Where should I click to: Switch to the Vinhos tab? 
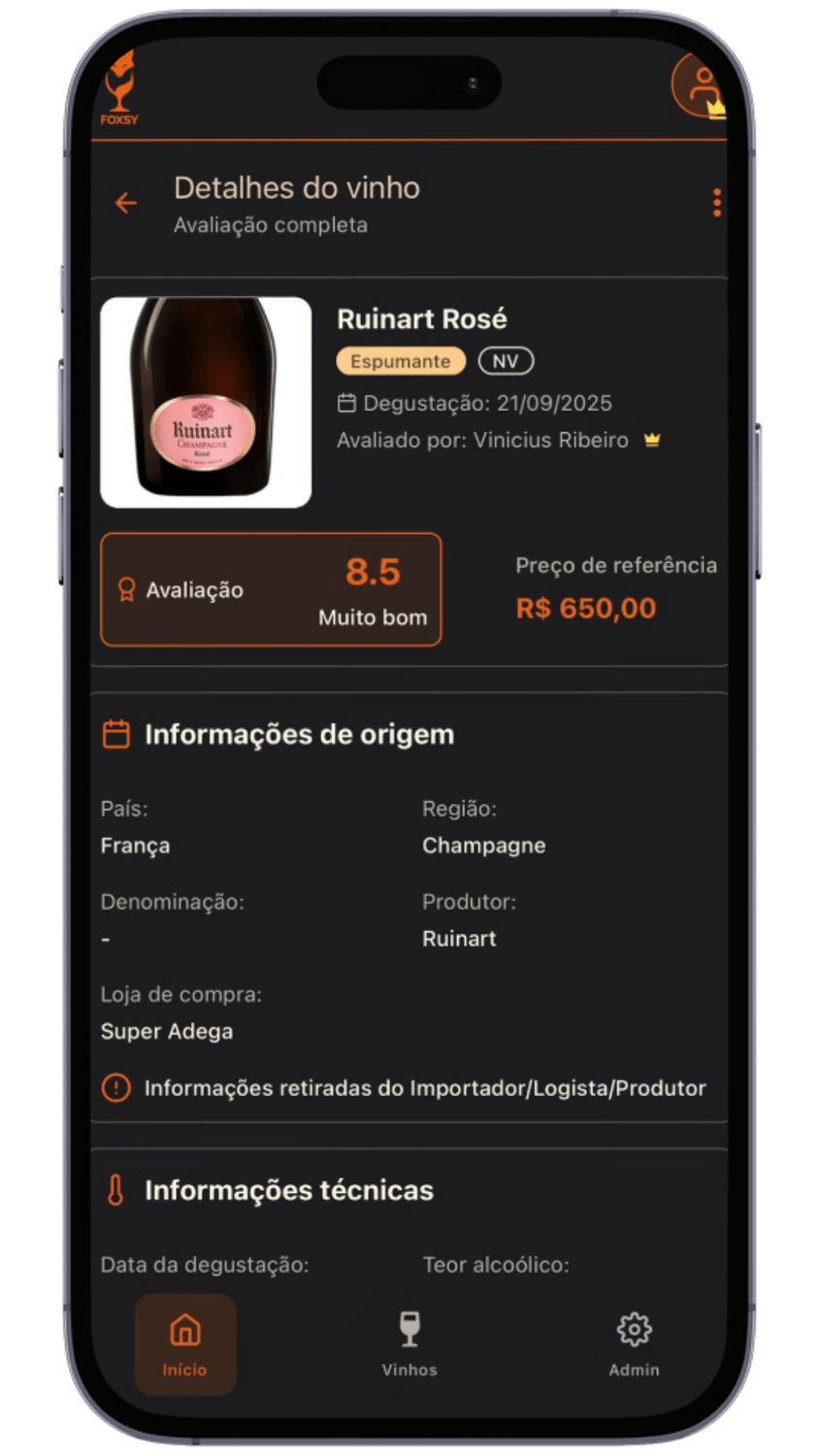click(409, 1343)
